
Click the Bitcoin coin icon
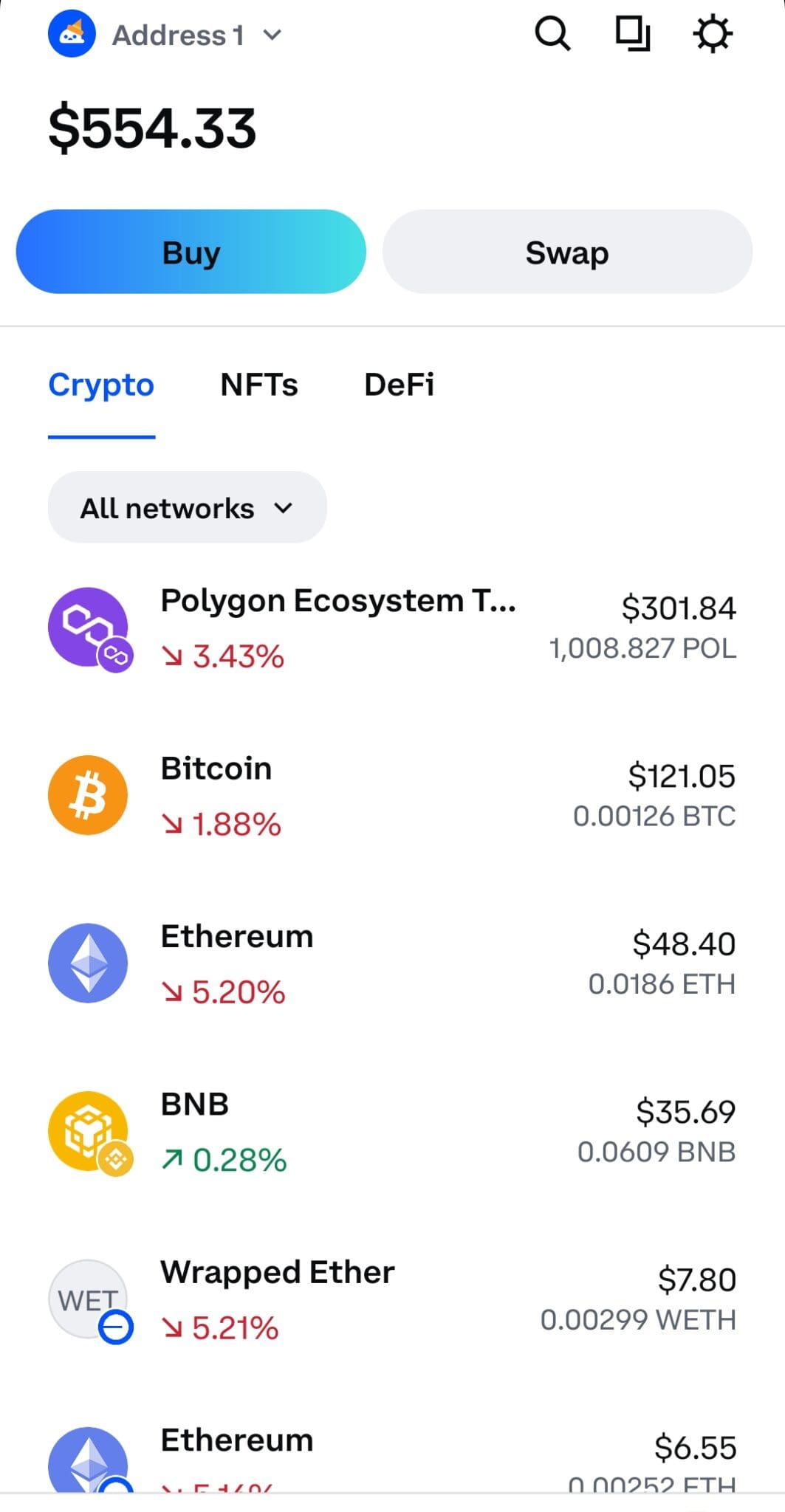88,794
